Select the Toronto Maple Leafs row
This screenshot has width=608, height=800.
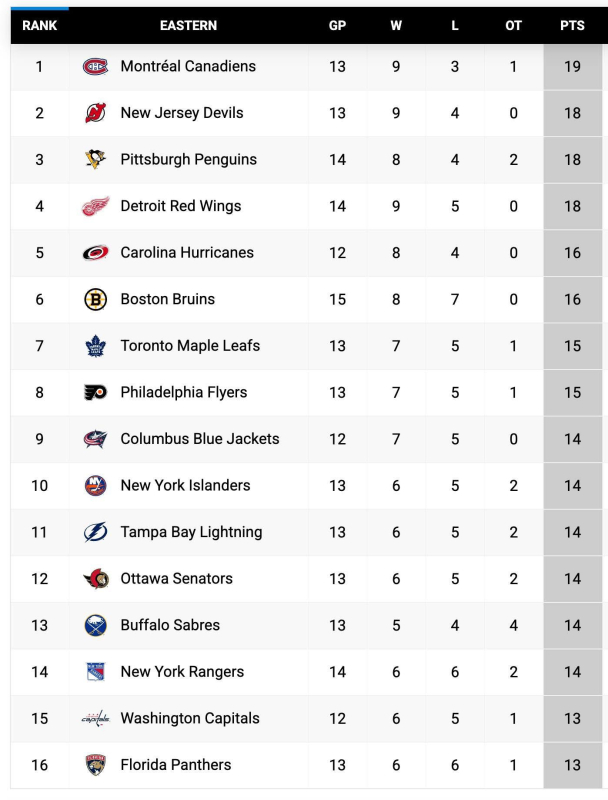pyautogui.click(x=190, y=346)
